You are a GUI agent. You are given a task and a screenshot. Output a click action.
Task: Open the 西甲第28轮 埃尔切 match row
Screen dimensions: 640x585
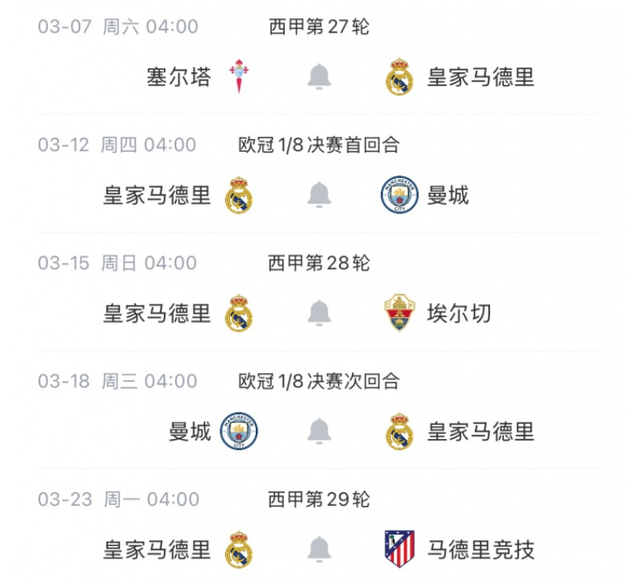point(319,292)
